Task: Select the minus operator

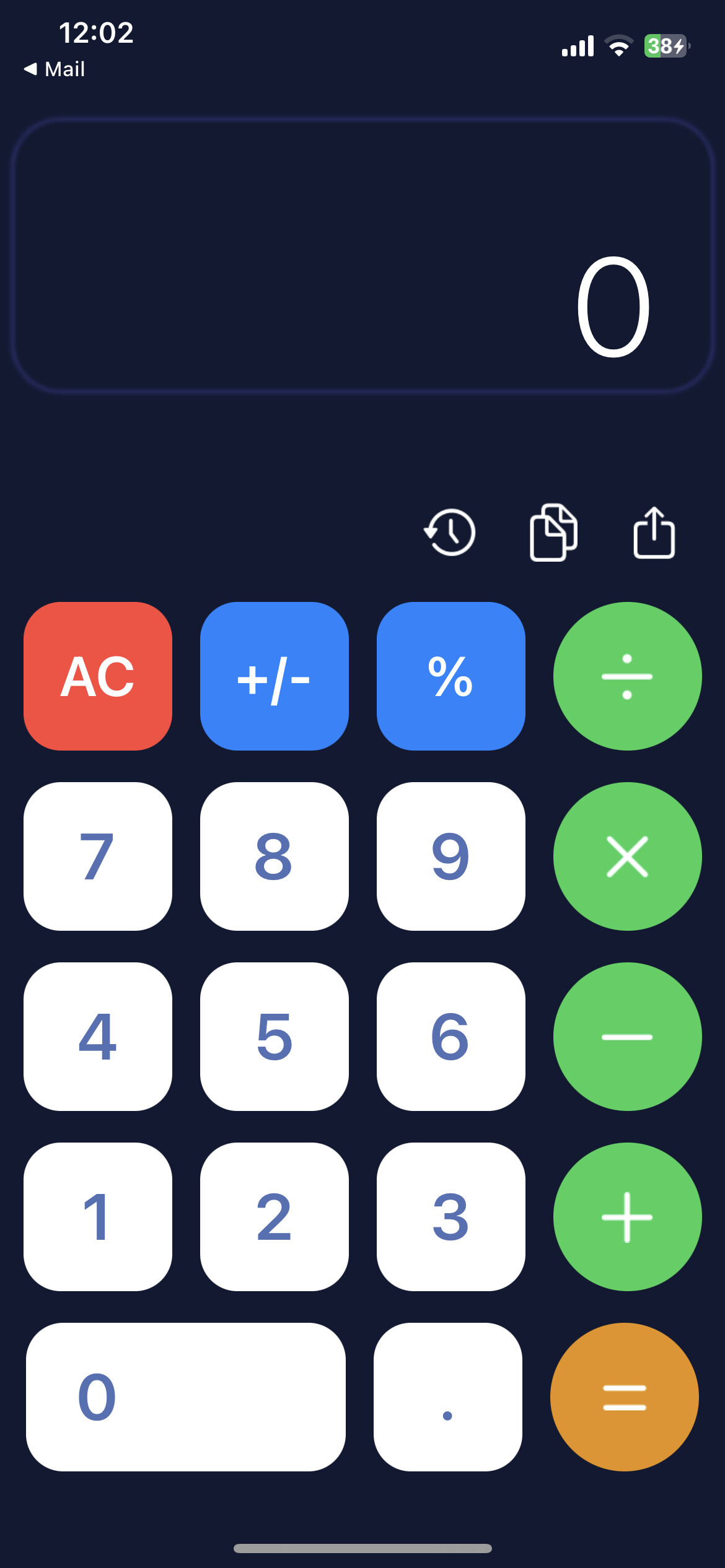Action: (x=628, y=1037)
